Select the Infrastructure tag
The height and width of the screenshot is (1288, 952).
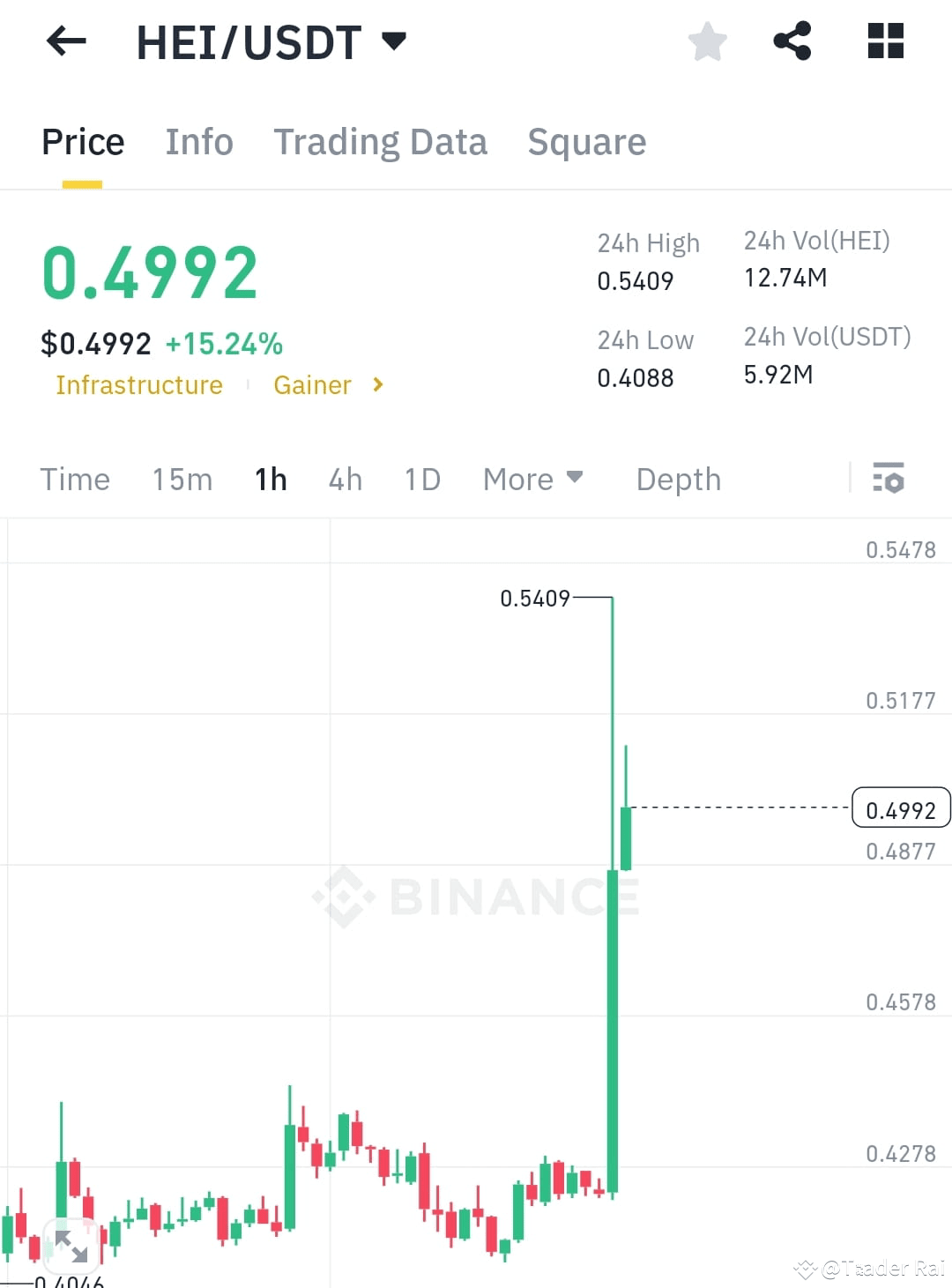click(x=138, y=385)
